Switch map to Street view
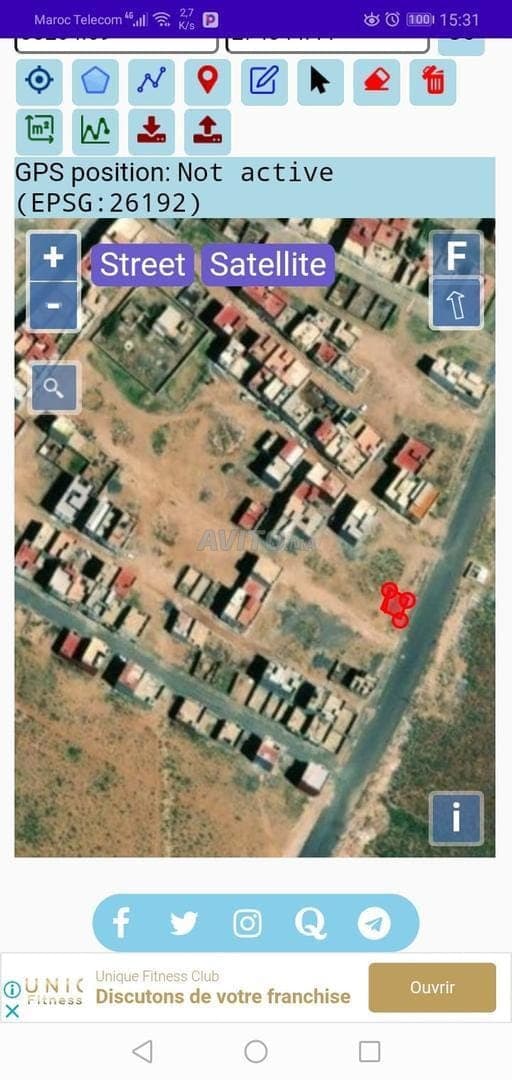512x1080 pixels. point(143,264)
